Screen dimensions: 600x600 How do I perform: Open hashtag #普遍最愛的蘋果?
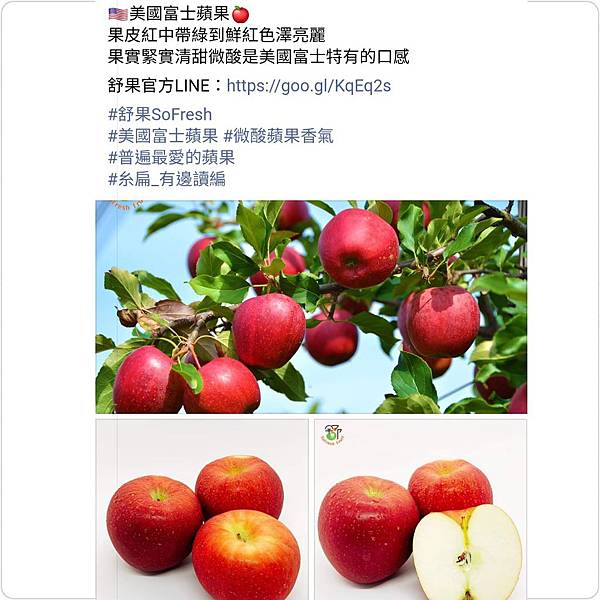click(x=172, y=157)
